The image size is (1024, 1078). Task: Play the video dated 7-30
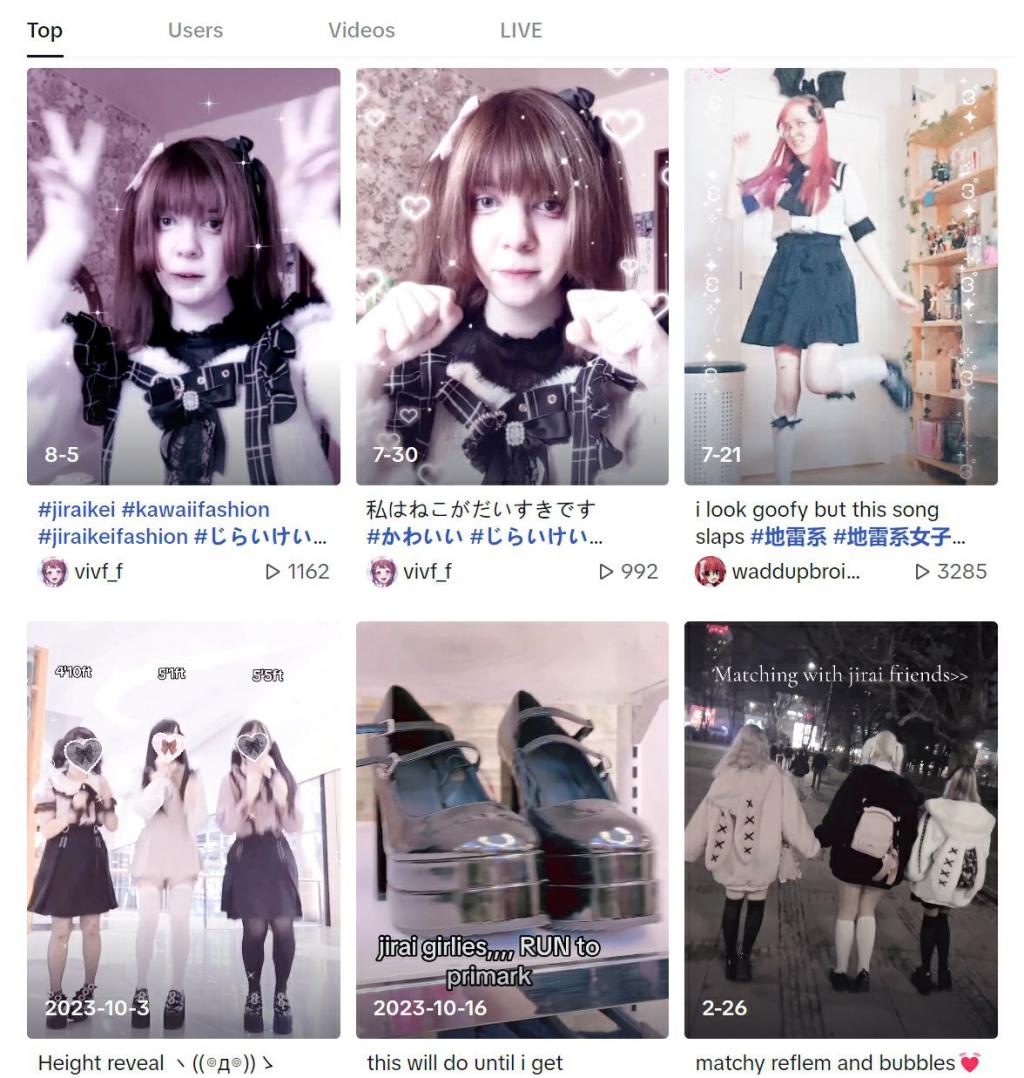coord(512,276)
